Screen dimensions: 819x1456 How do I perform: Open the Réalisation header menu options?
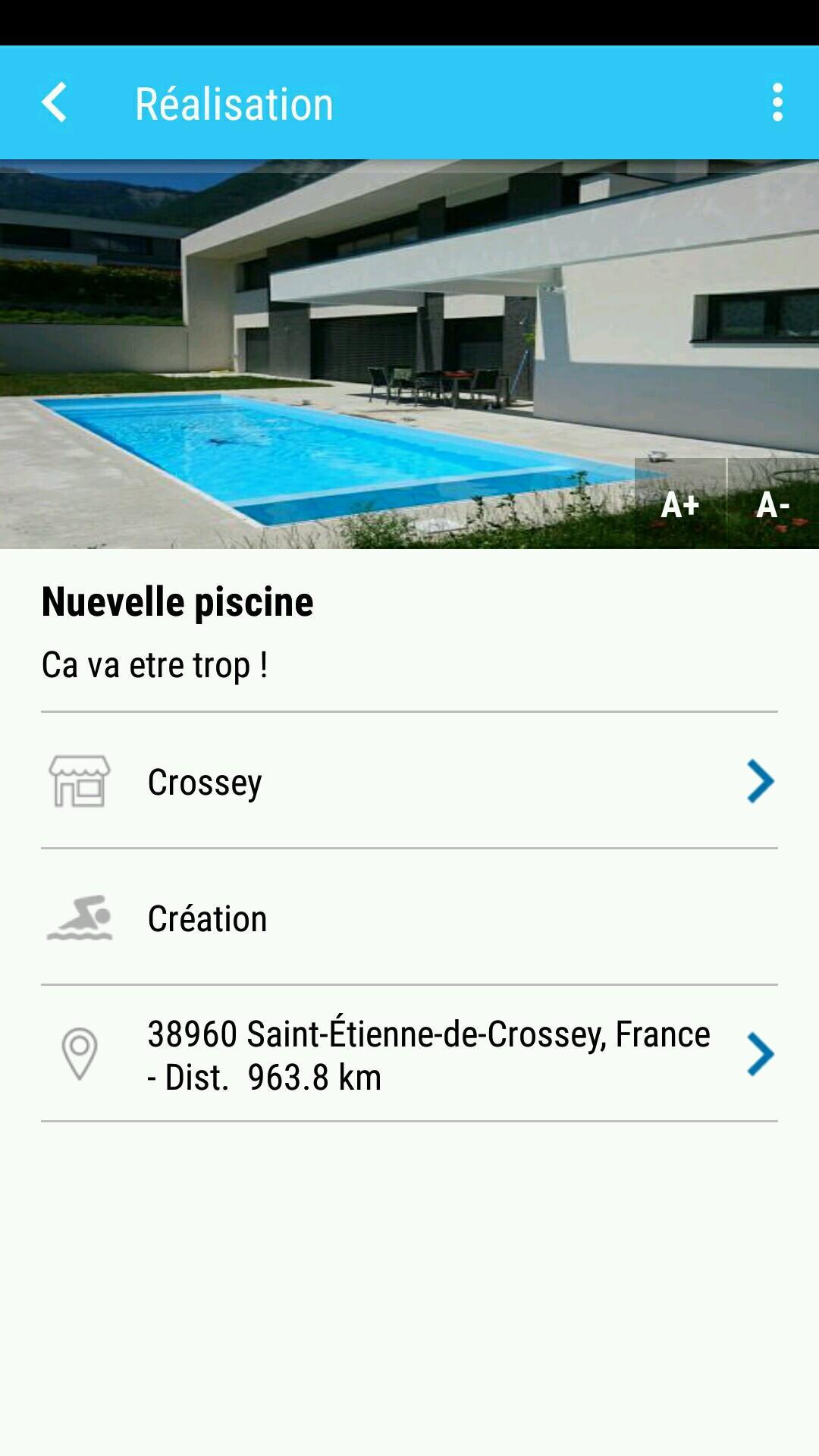777,102
